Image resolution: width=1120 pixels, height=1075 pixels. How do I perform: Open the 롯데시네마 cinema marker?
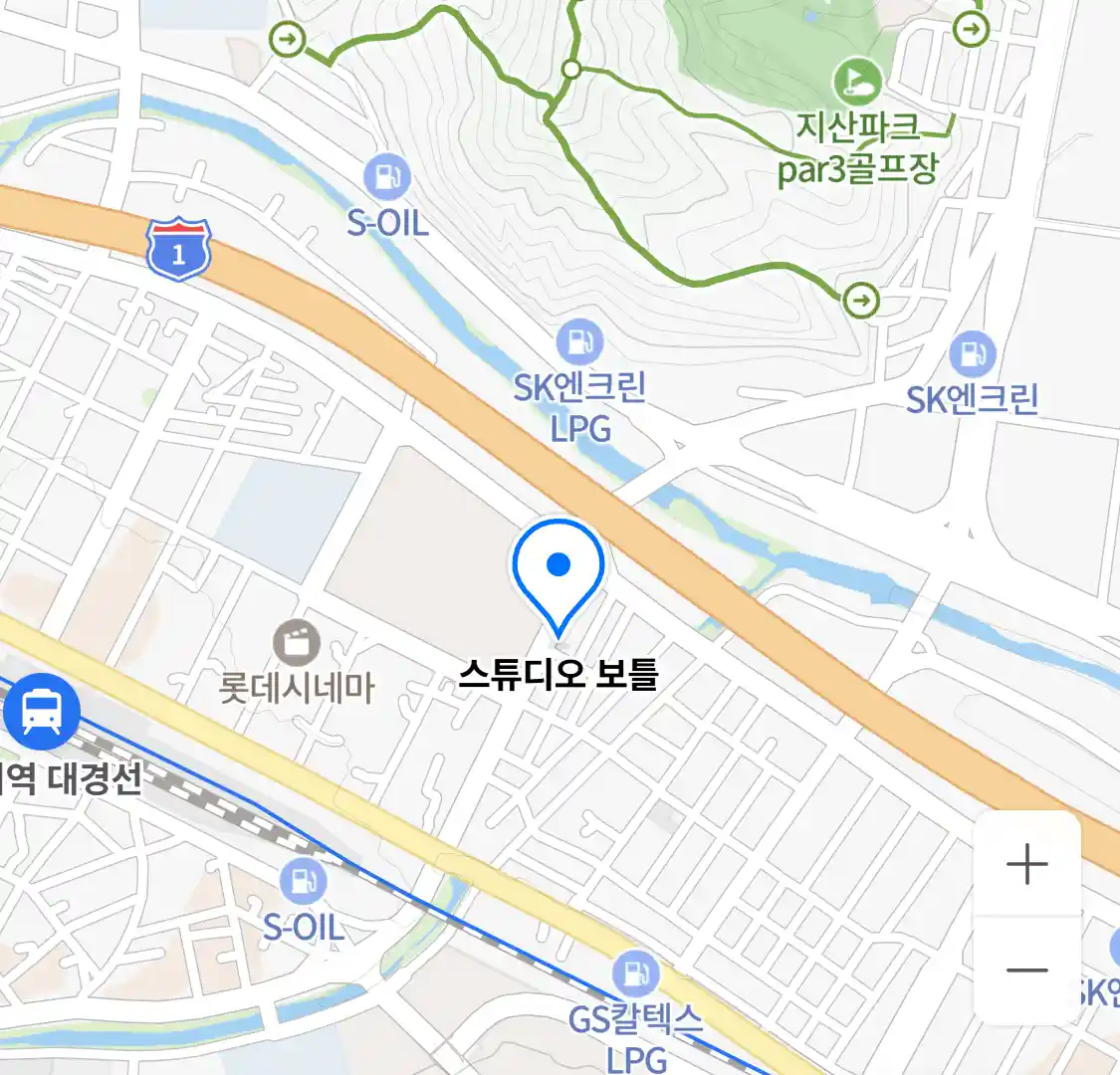[296, 642]
